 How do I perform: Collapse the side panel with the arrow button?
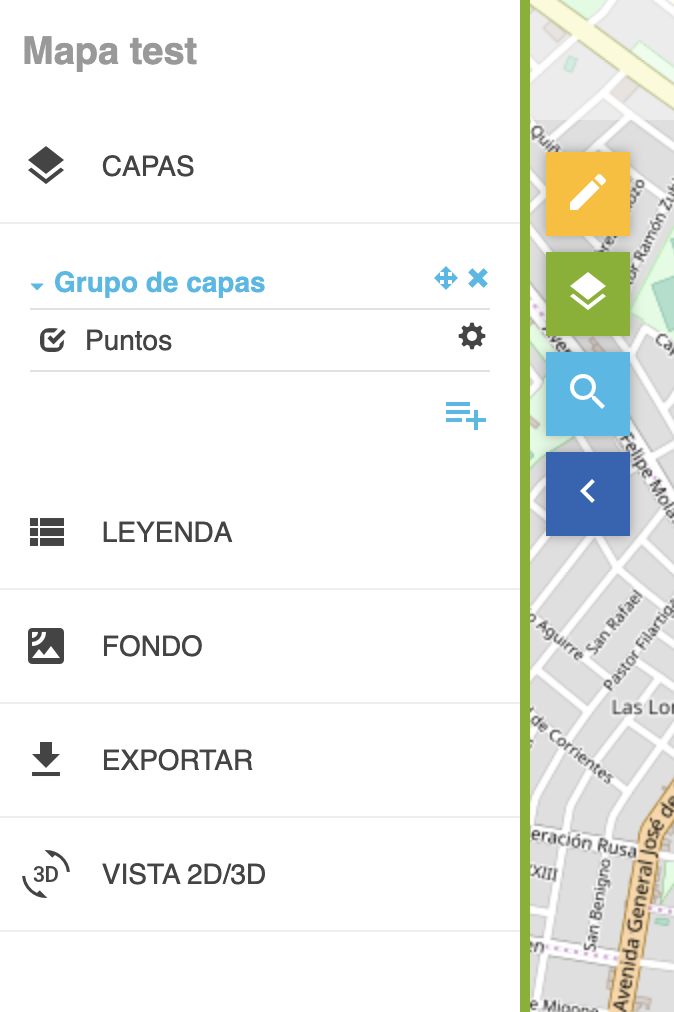pos(587,492)
